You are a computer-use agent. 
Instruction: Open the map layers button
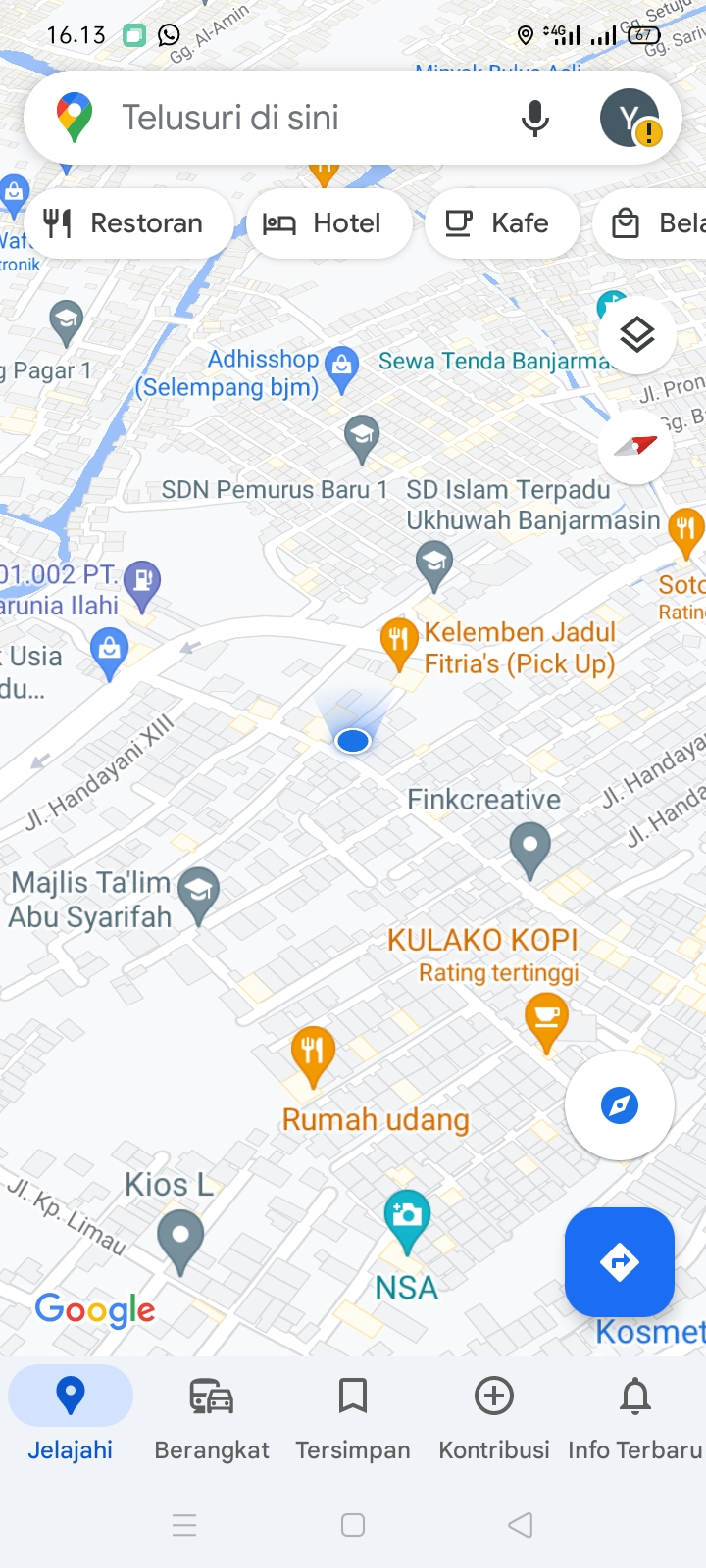(x=636, y=335)
